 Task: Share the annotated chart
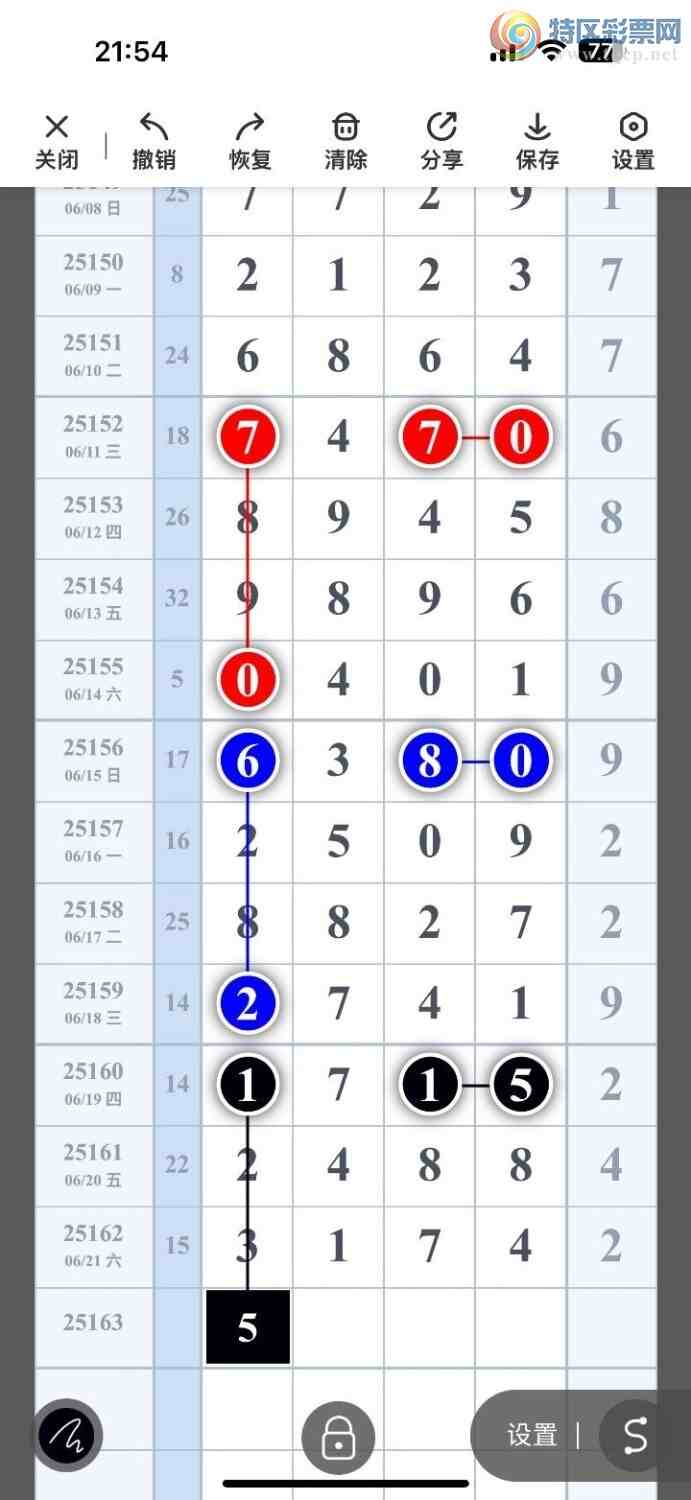[442, 141]
